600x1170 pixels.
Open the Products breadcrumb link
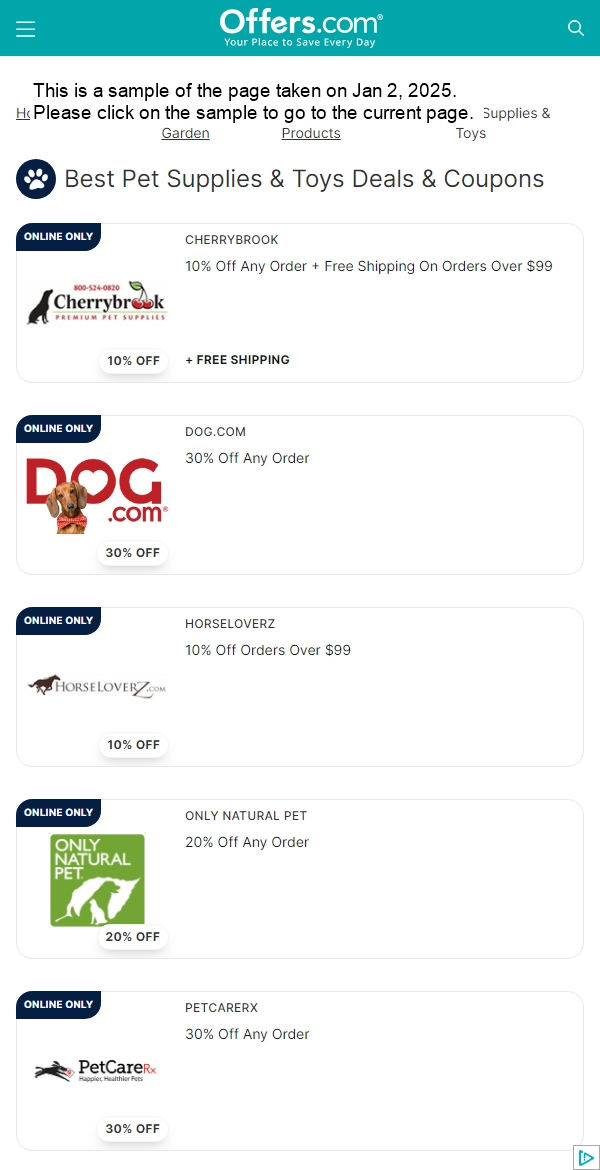[x=311, y=133]
